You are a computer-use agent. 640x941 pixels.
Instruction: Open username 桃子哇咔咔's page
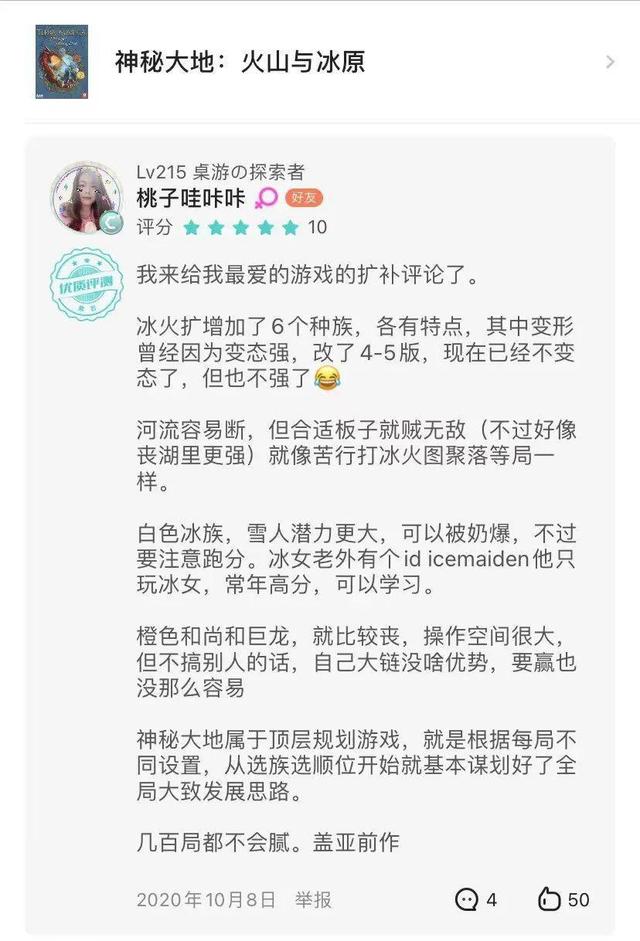pos(191,198)
